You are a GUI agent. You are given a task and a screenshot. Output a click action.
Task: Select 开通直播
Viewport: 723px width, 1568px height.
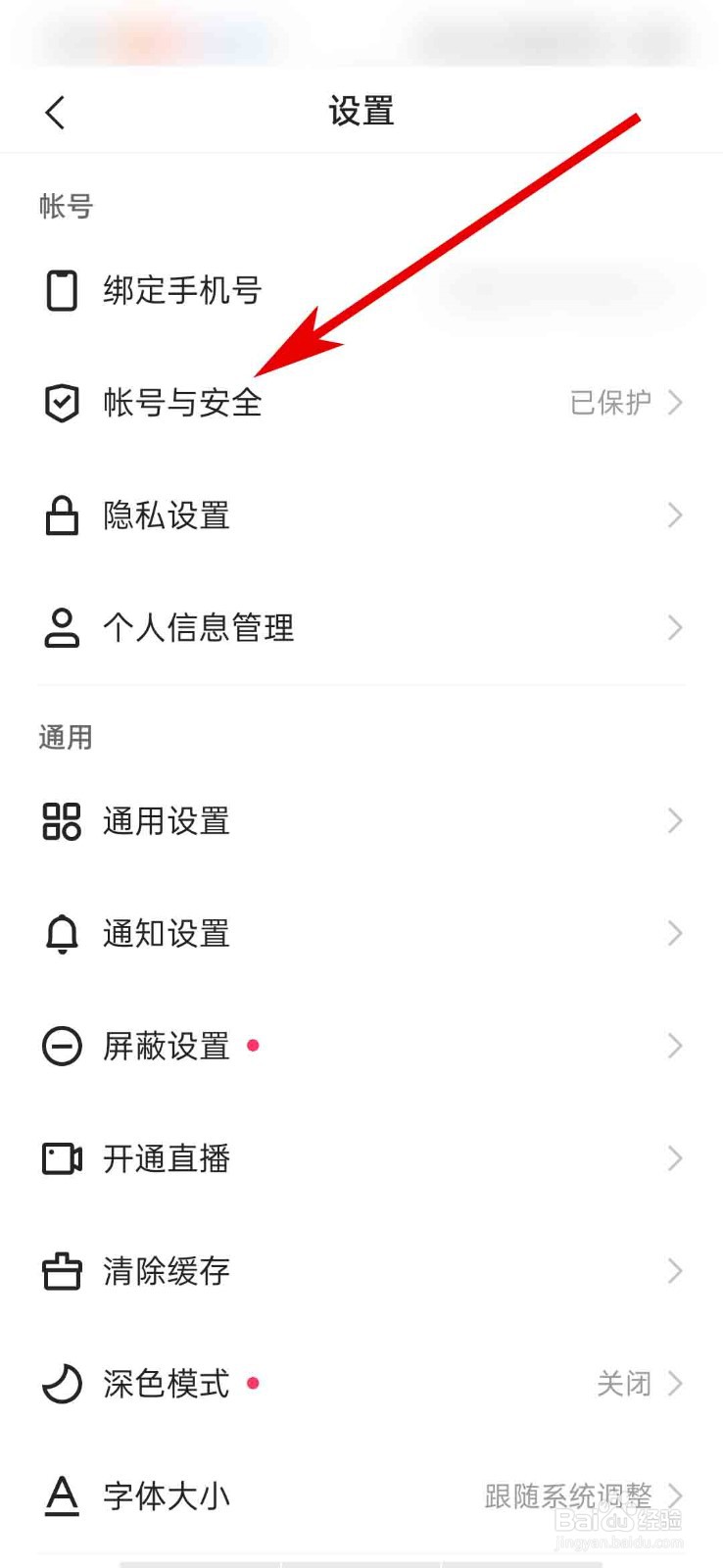click(x=361, y=1159)
